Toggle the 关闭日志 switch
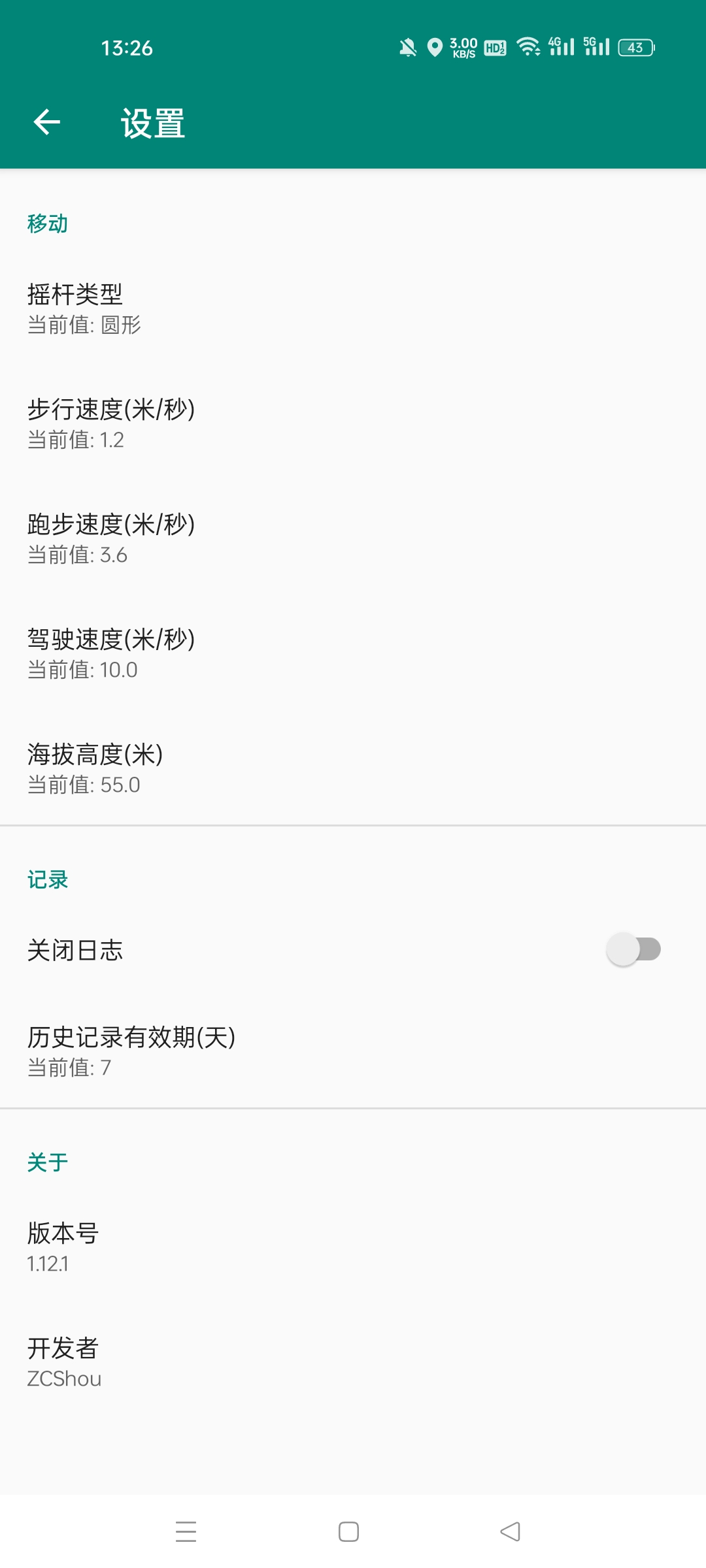The width and height of the screenshot is (706, 1568). [x=633, y=949]
